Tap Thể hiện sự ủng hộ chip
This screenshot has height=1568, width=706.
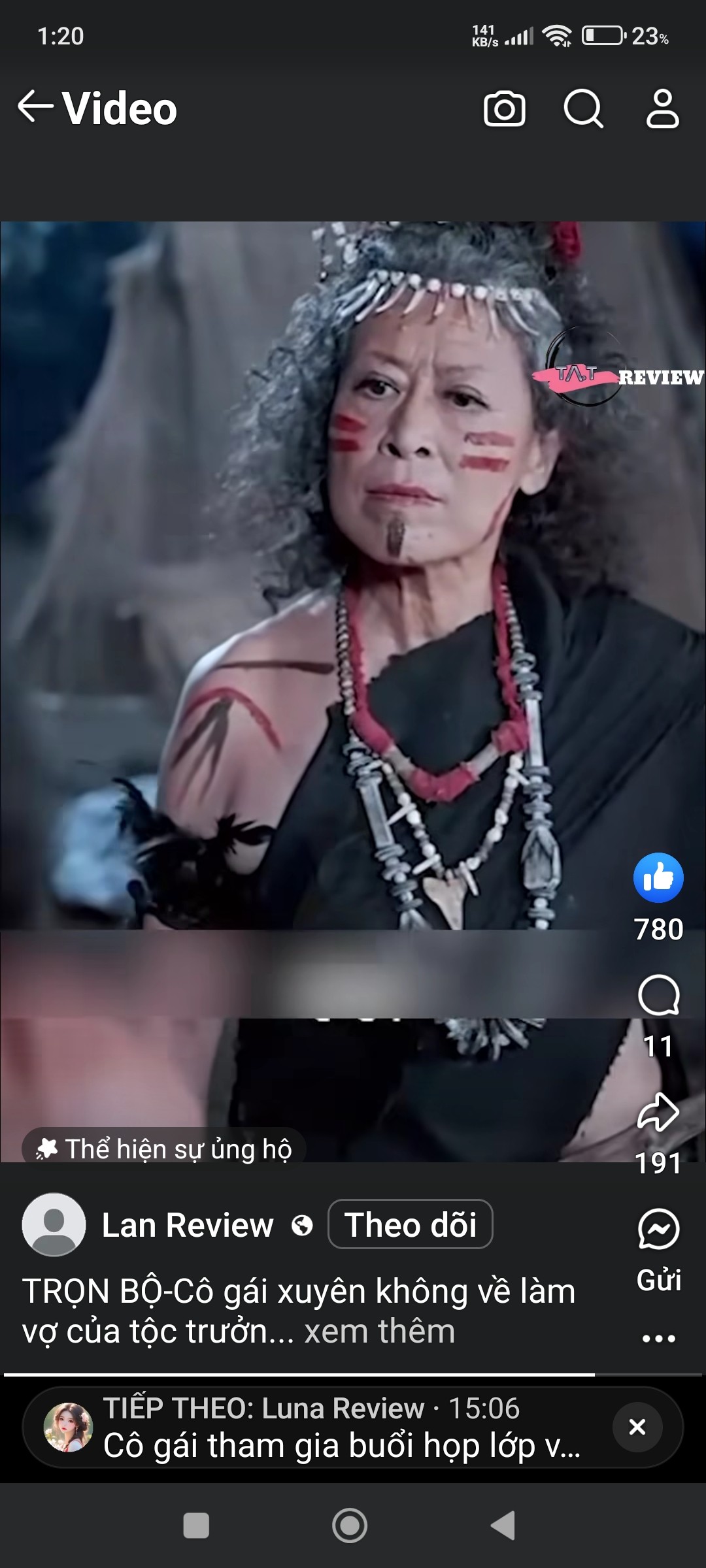point(164,1149)
